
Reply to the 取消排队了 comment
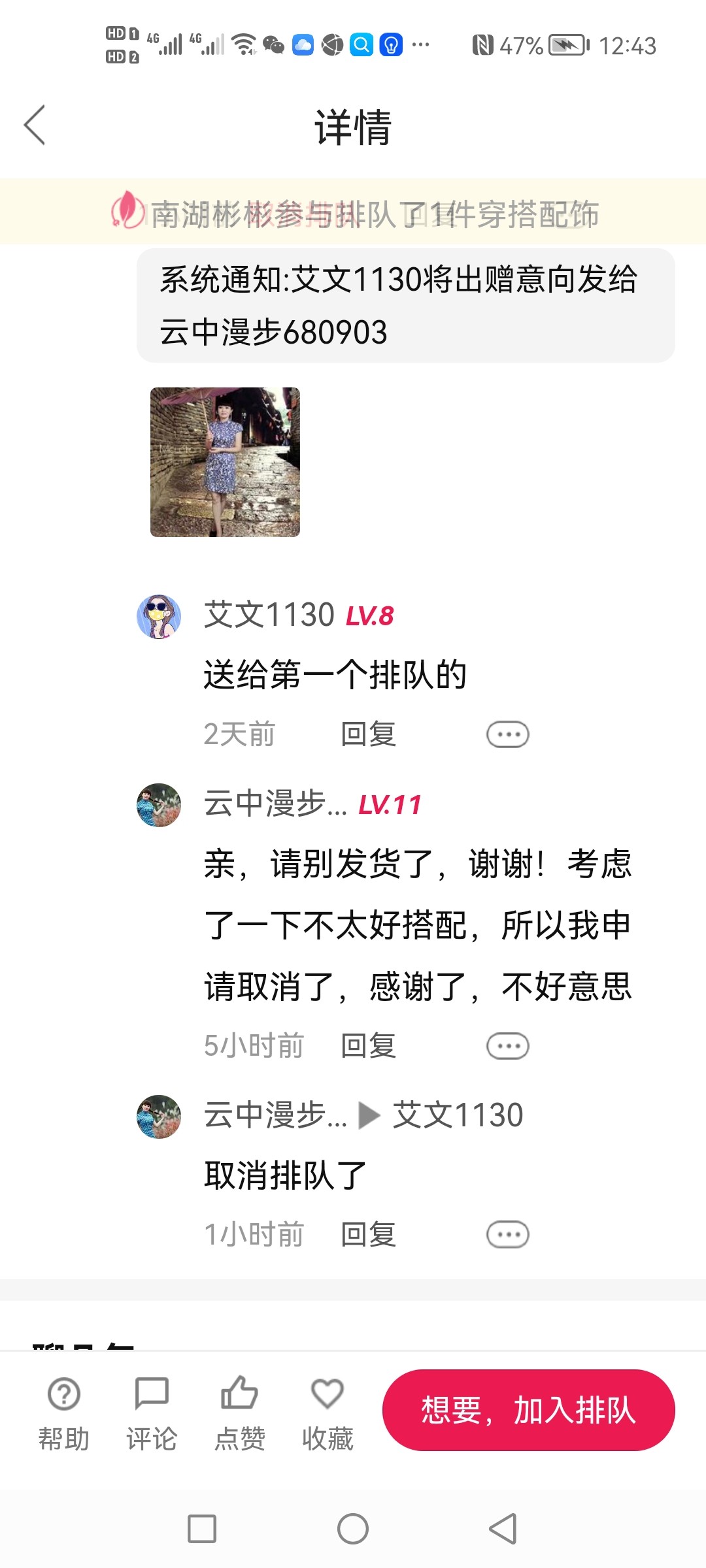click(x=368, y=1235)
